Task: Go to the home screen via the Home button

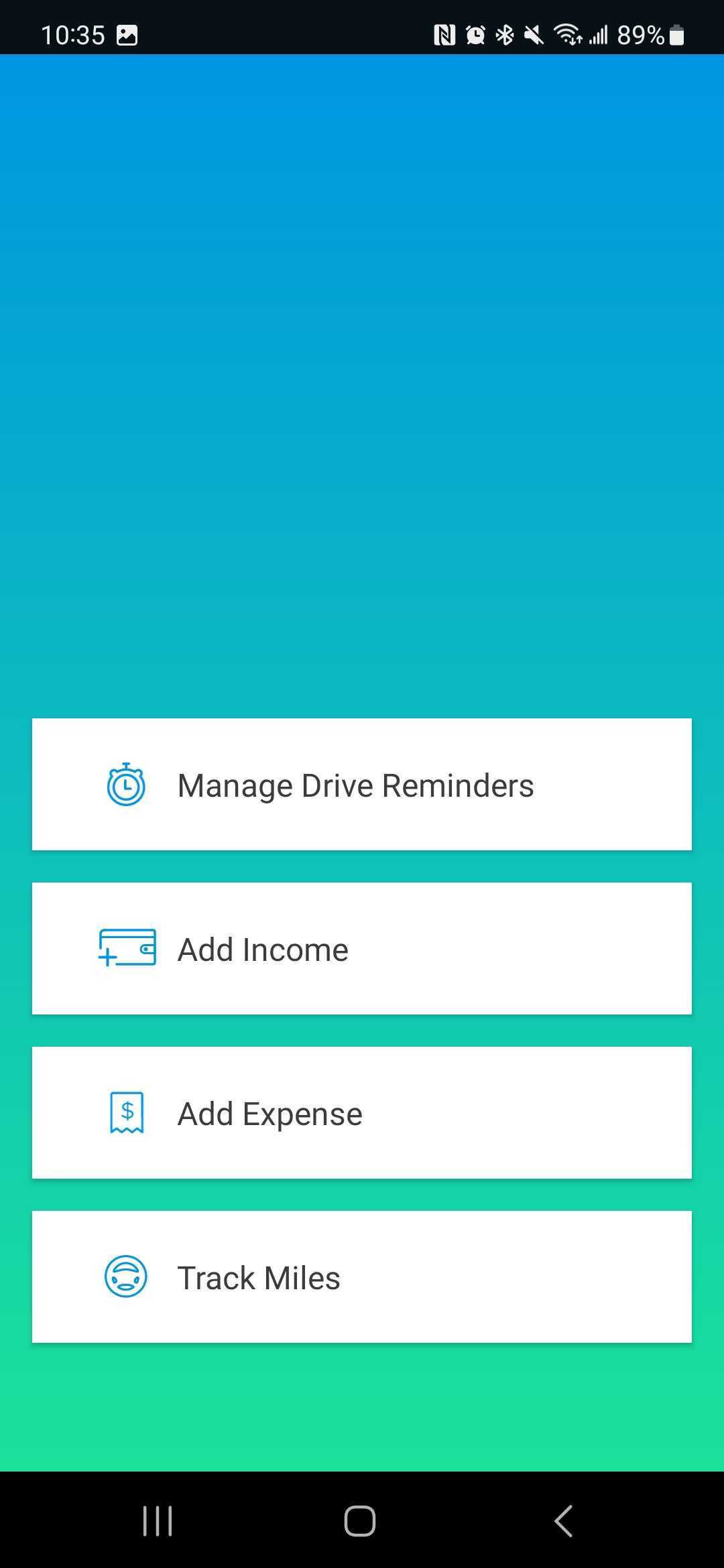Action: coord(360,1520)
